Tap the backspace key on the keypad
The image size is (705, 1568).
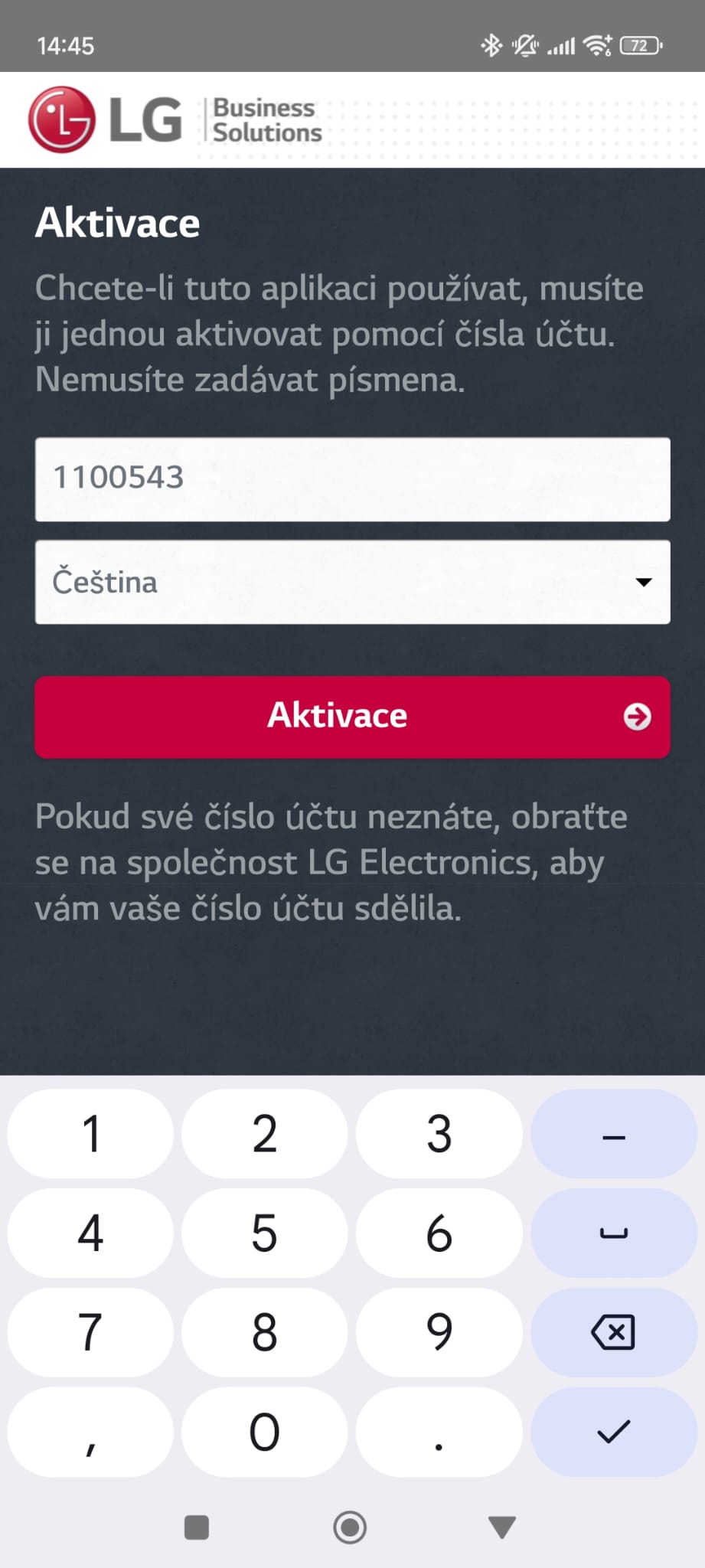(614, 1332)
